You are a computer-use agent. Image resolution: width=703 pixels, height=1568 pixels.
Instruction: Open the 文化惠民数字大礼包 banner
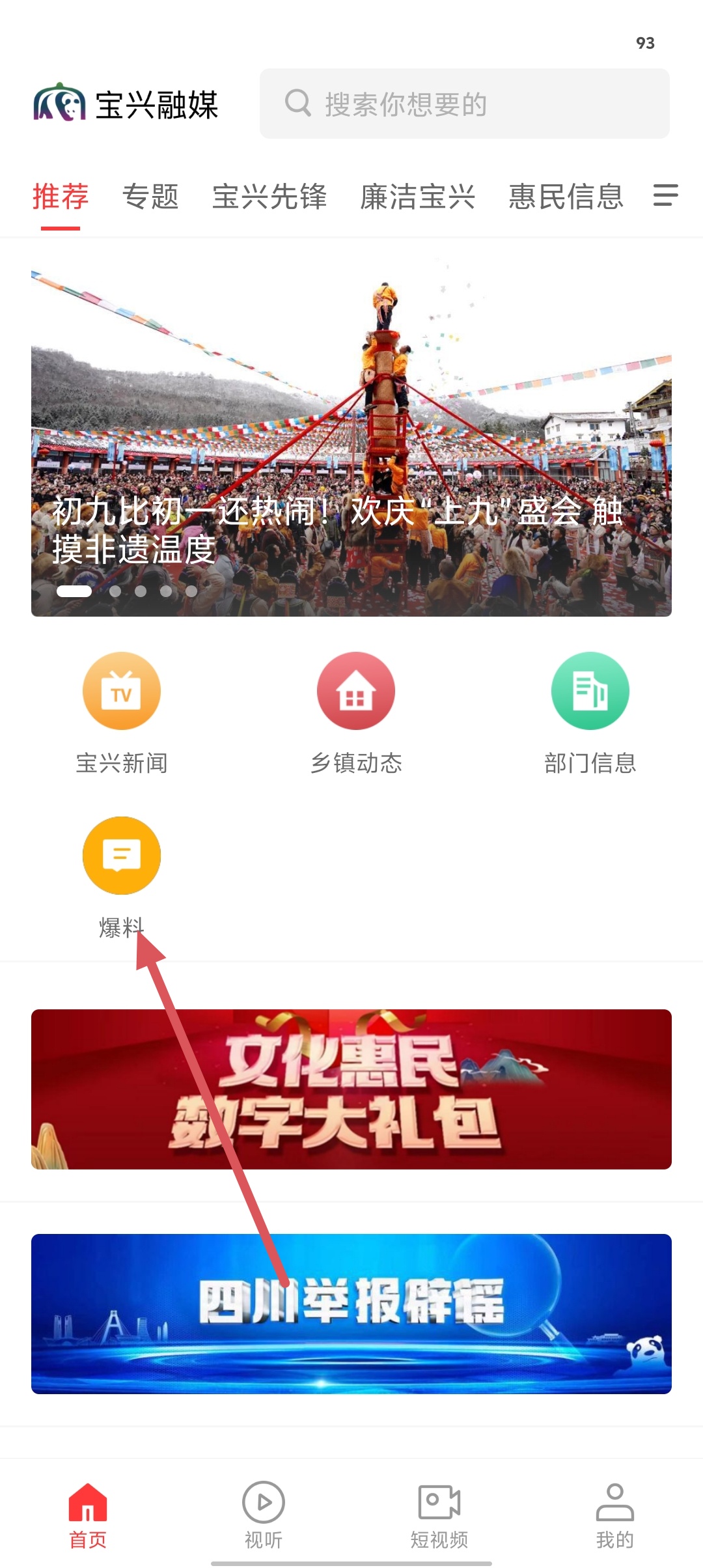[x=351, y=1089]
